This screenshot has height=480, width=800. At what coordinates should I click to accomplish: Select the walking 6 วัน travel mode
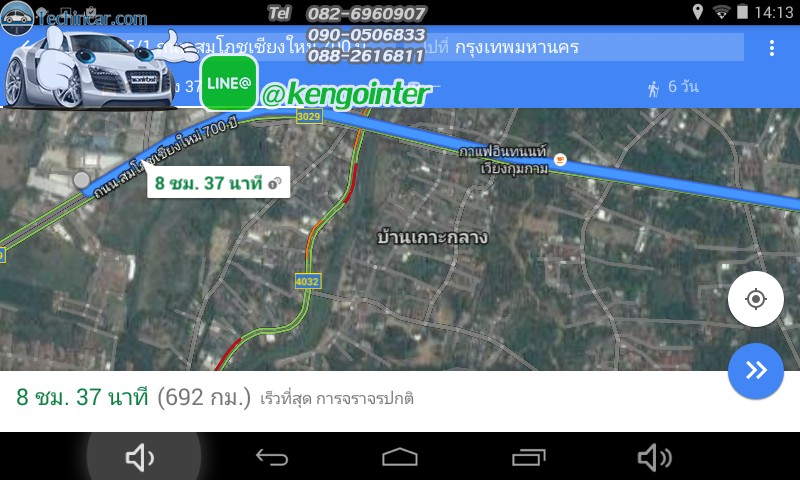click(674, 87)
